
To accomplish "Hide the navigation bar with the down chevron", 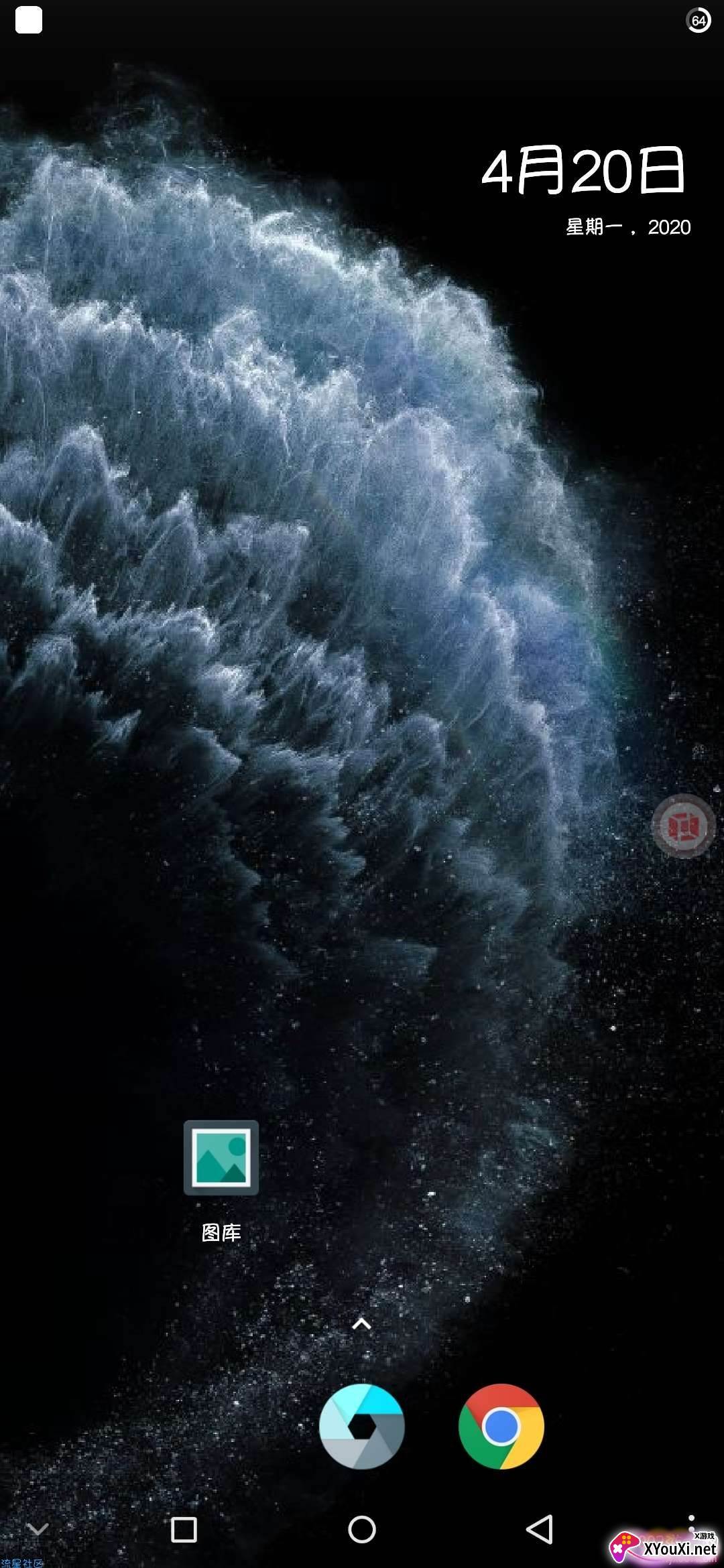I will [x=38, y=1529].
